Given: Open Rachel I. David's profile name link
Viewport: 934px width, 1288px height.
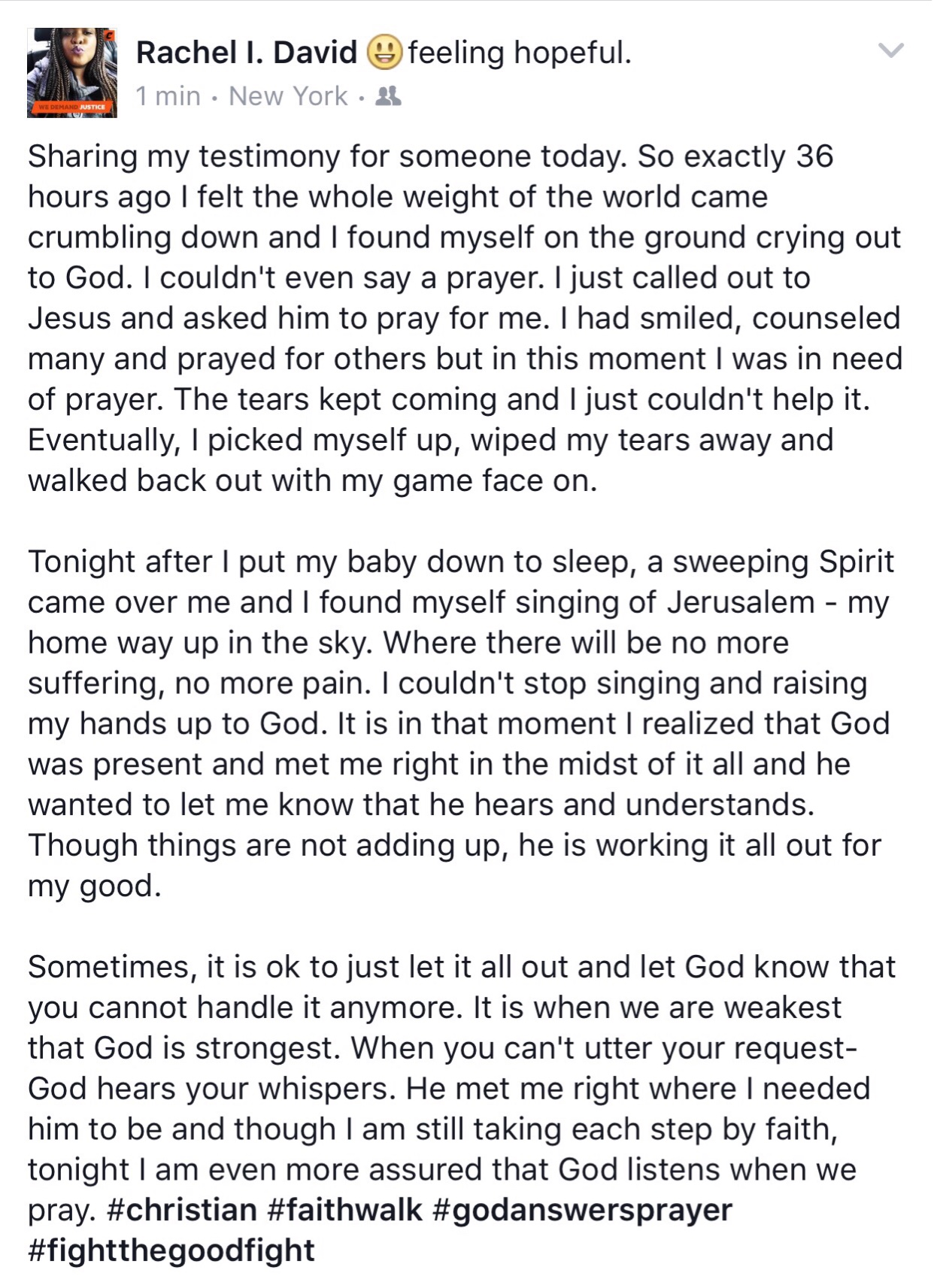Looking at the screenshot, I should [x=246, y=53].
